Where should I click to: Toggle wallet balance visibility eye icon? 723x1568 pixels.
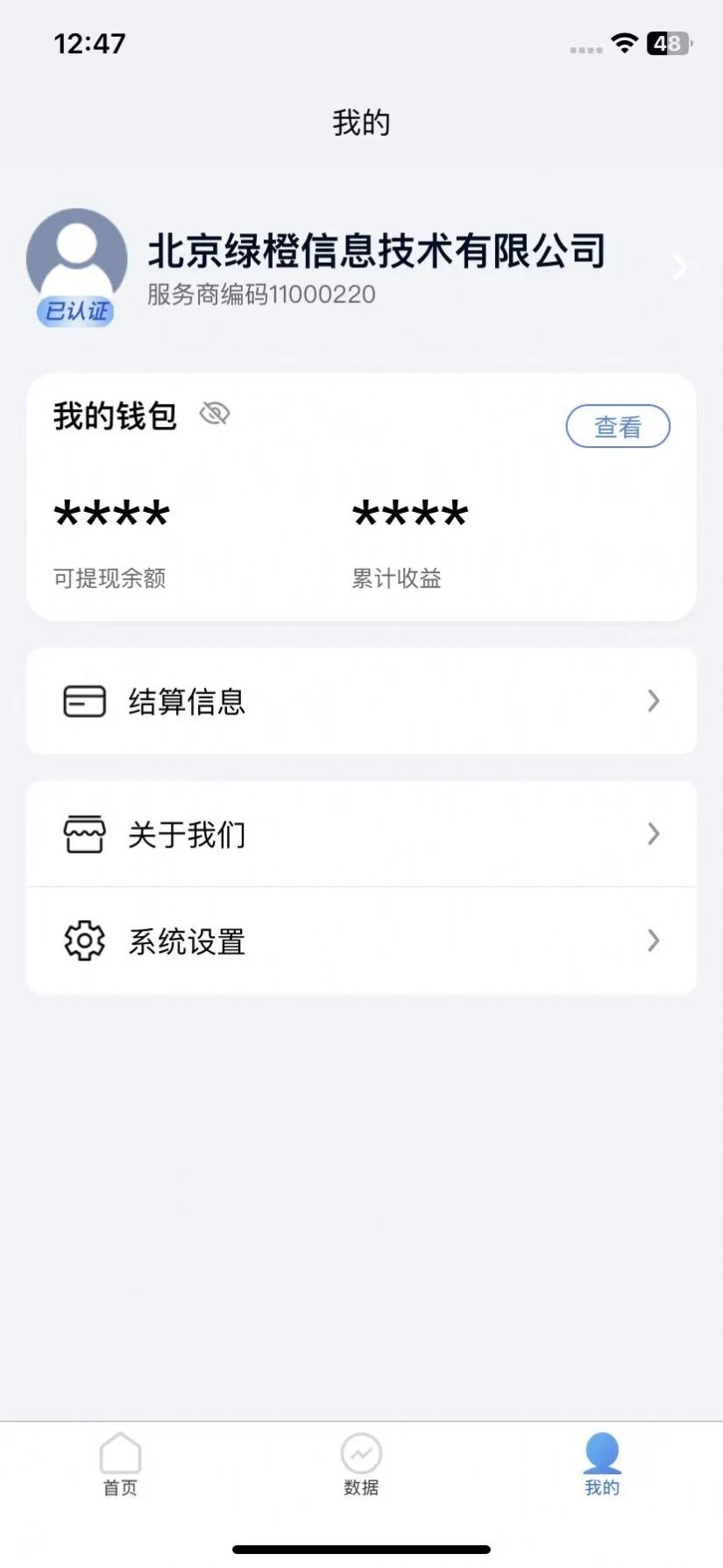point(216,413)
